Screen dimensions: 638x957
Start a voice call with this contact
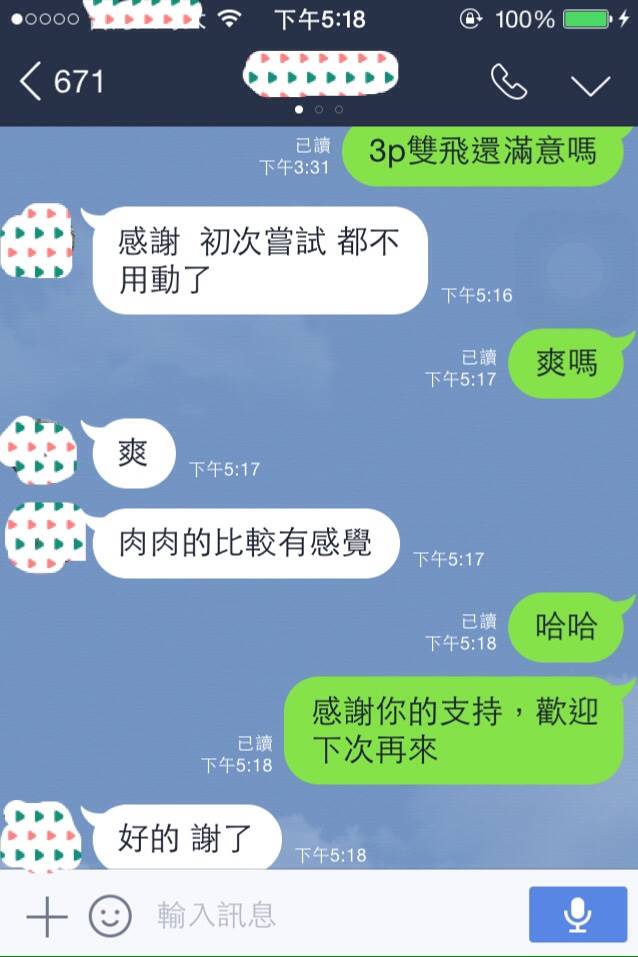509,83
